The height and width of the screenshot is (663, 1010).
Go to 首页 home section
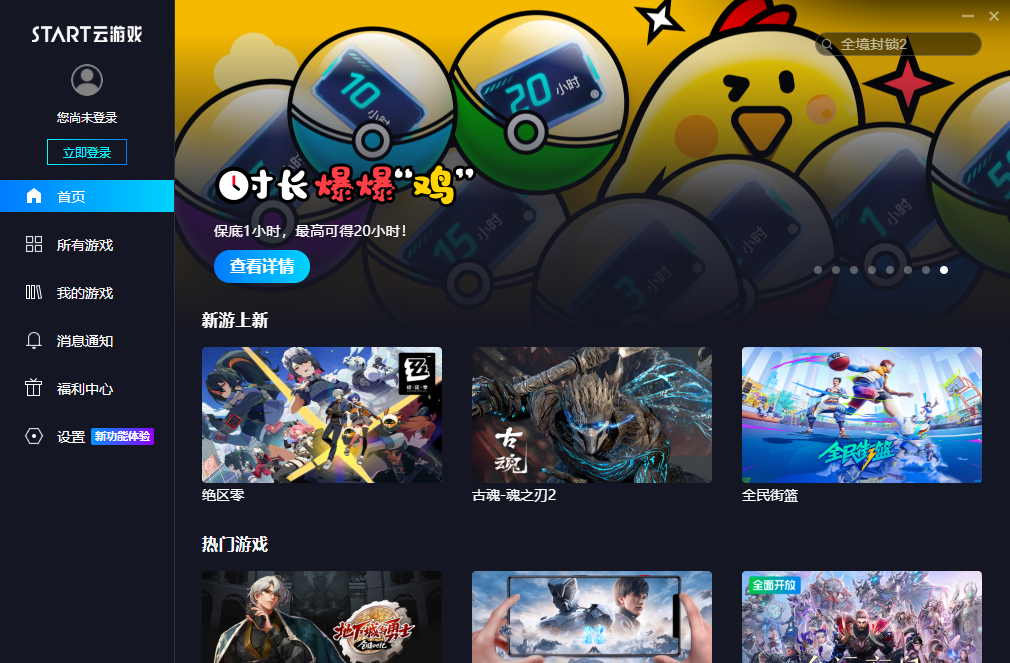coord(87,196)
